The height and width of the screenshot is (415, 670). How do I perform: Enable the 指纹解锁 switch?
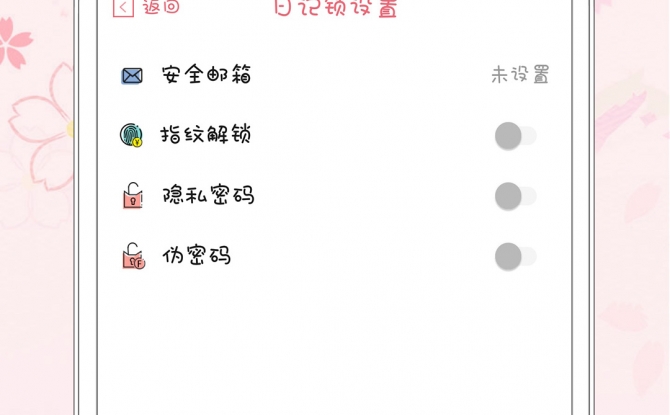point(515,136)
